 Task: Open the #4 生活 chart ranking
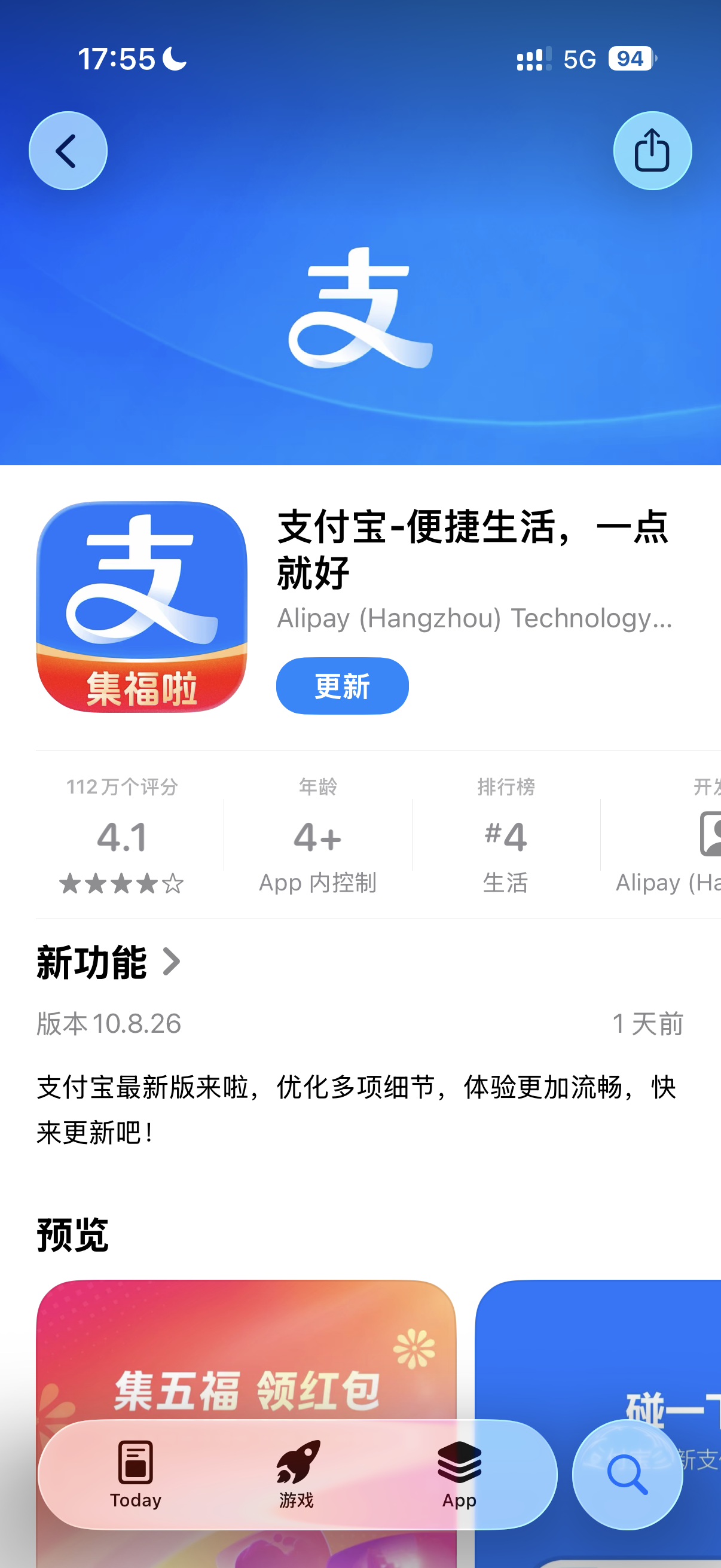505,836
